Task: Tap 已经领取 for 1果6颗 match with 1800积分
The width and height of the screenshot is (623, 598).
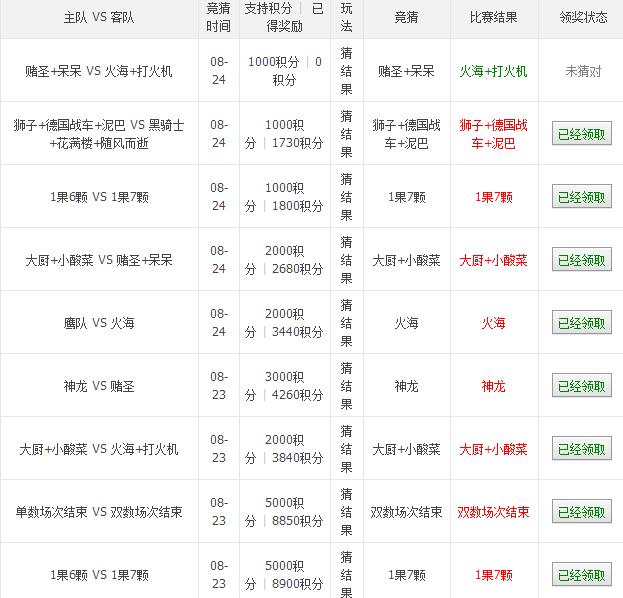Action: coord(581,197)
